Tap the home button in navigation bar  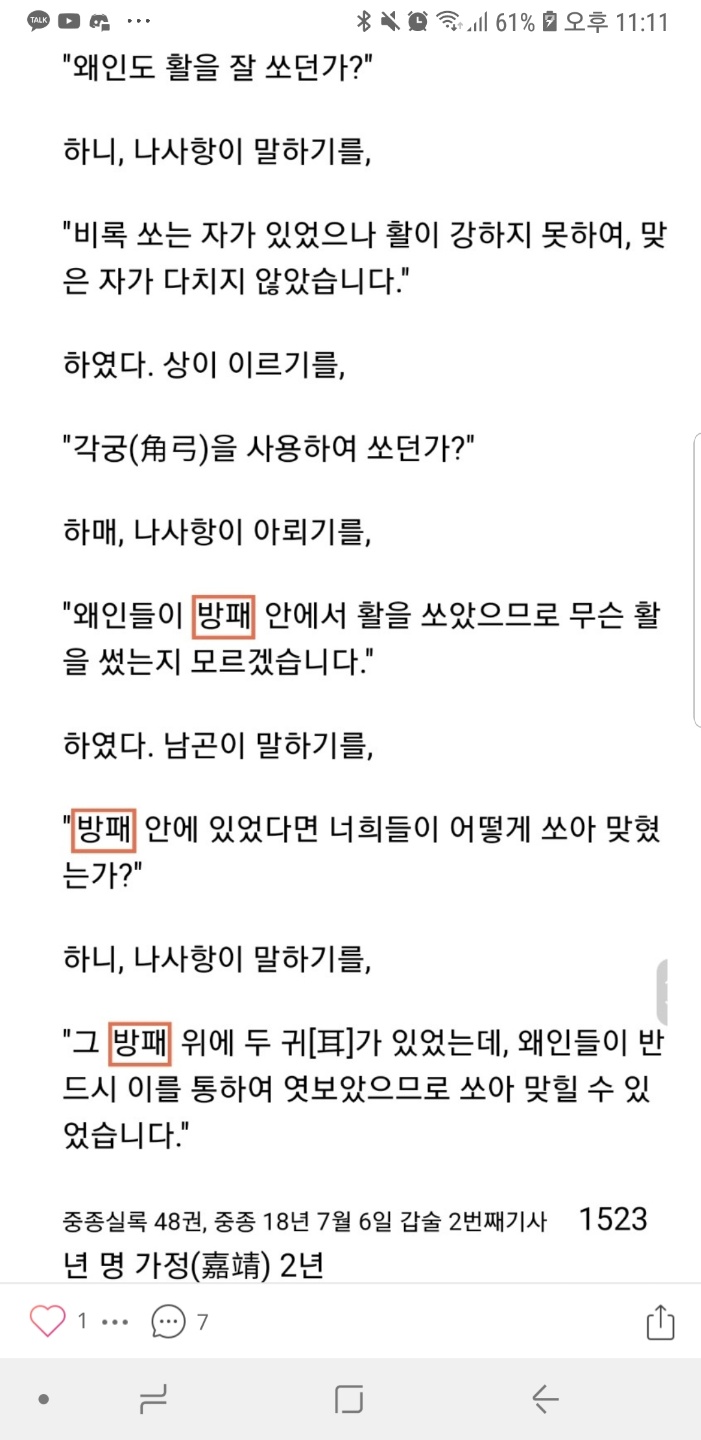(349, 1399)
